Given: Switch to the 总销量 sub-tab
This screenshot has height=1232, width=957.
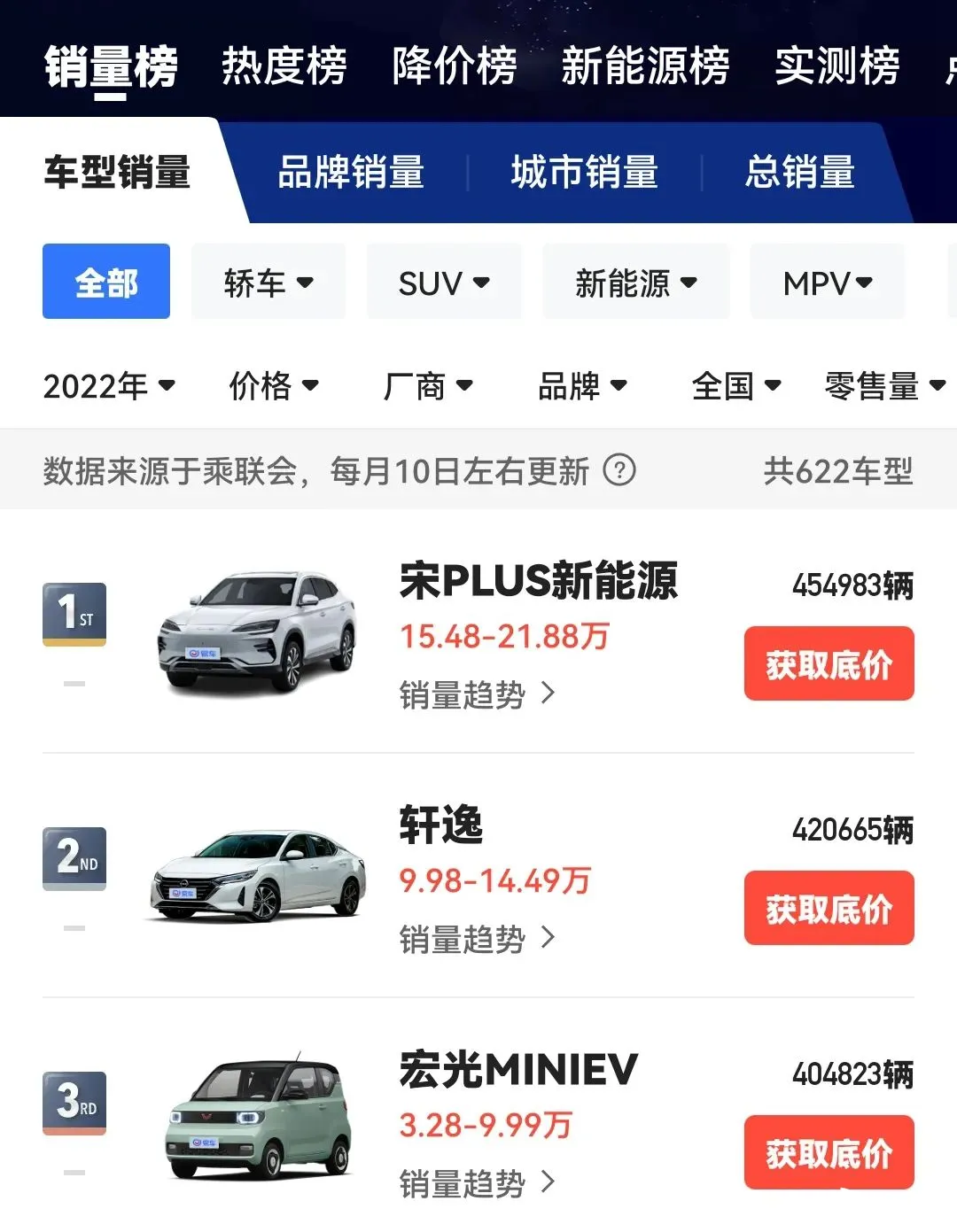Looking at the screenshot, I should click(799, 172).
